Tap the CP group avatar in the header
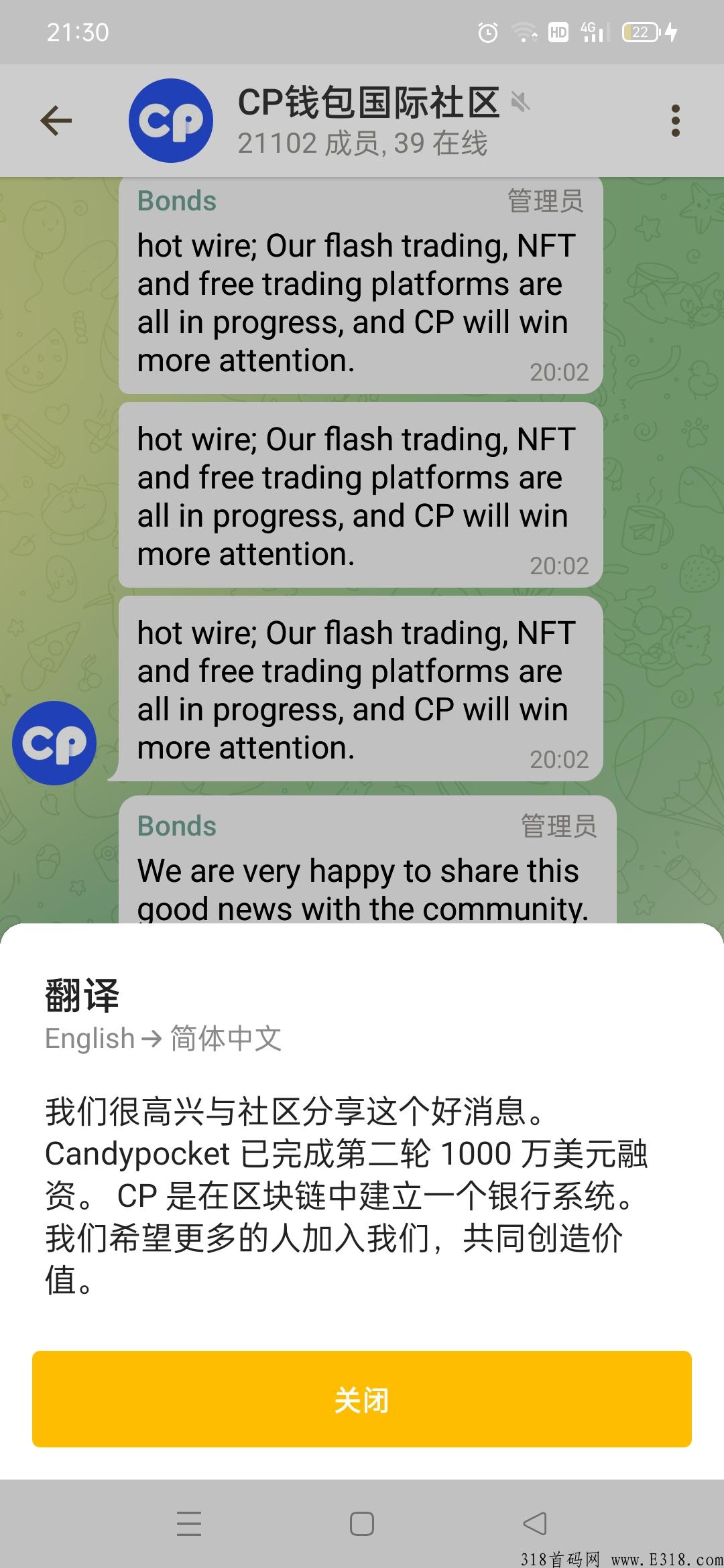724x1568 pixels. coord(171,119)
